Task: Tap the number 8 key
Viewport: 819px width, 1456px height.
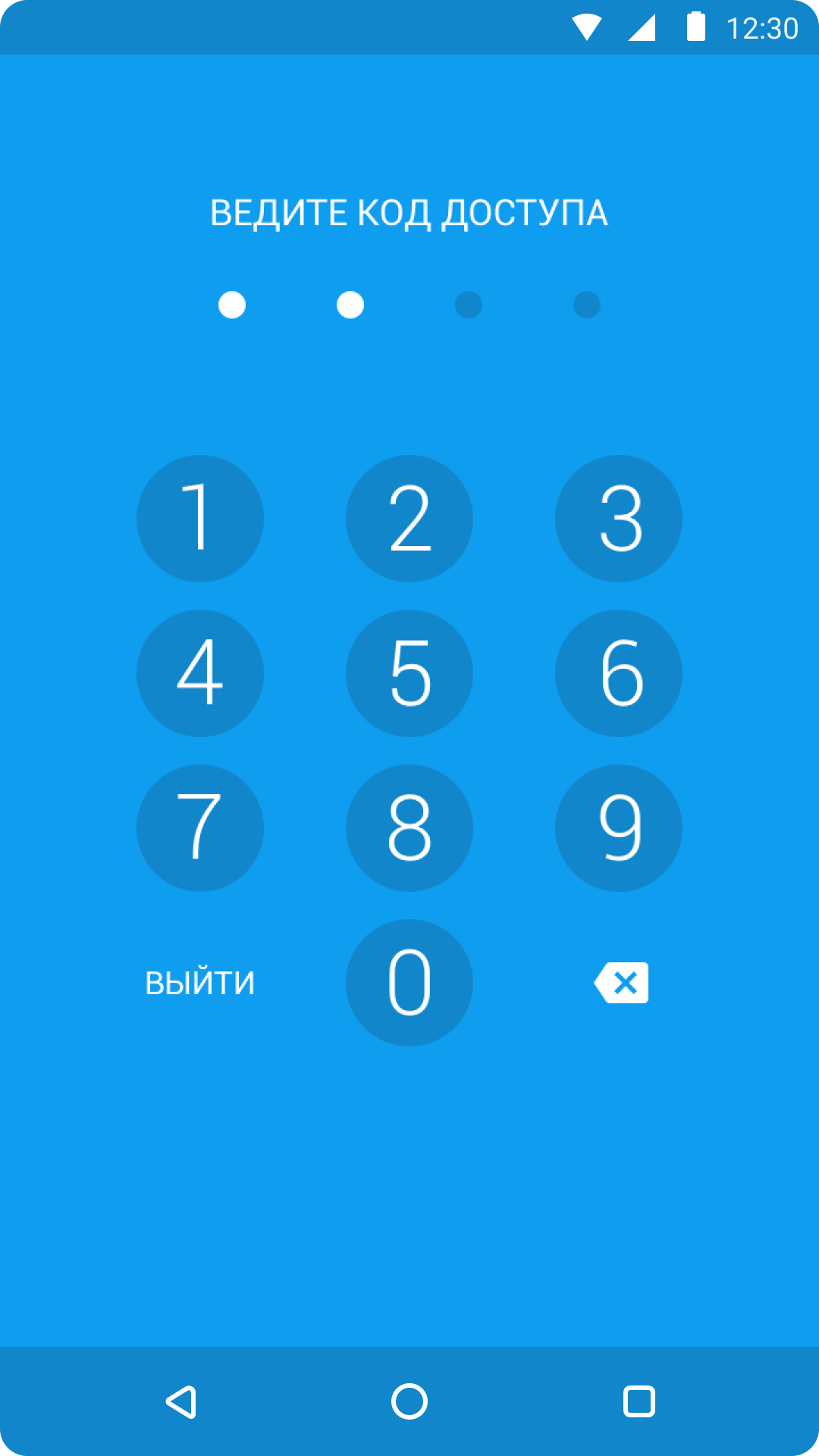Action: click(x=409, y=828)
